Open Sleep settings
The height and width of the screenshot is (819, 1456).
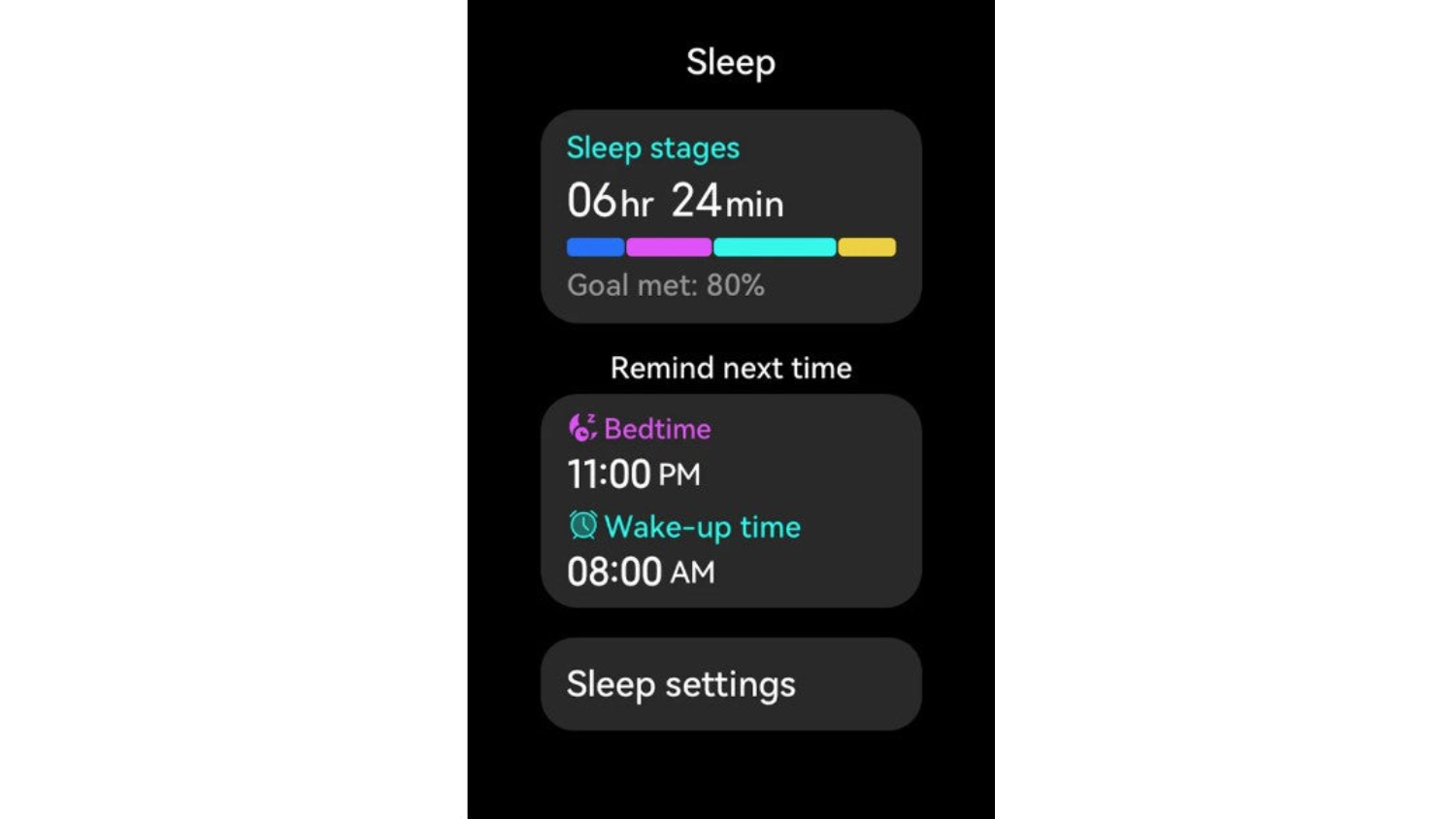point(730,684)
